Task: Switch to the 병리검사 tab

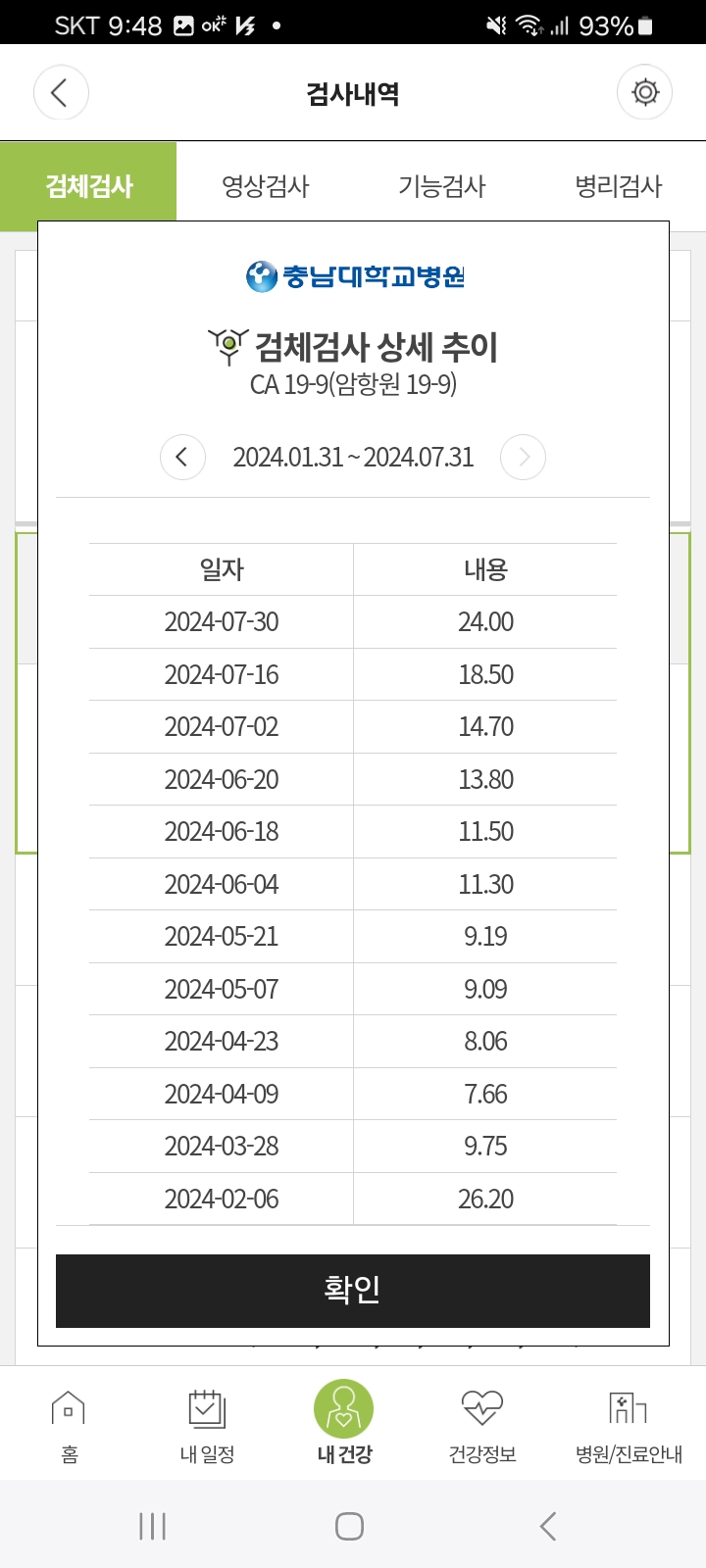Action: pyautogui.click(x=618, y=186)
